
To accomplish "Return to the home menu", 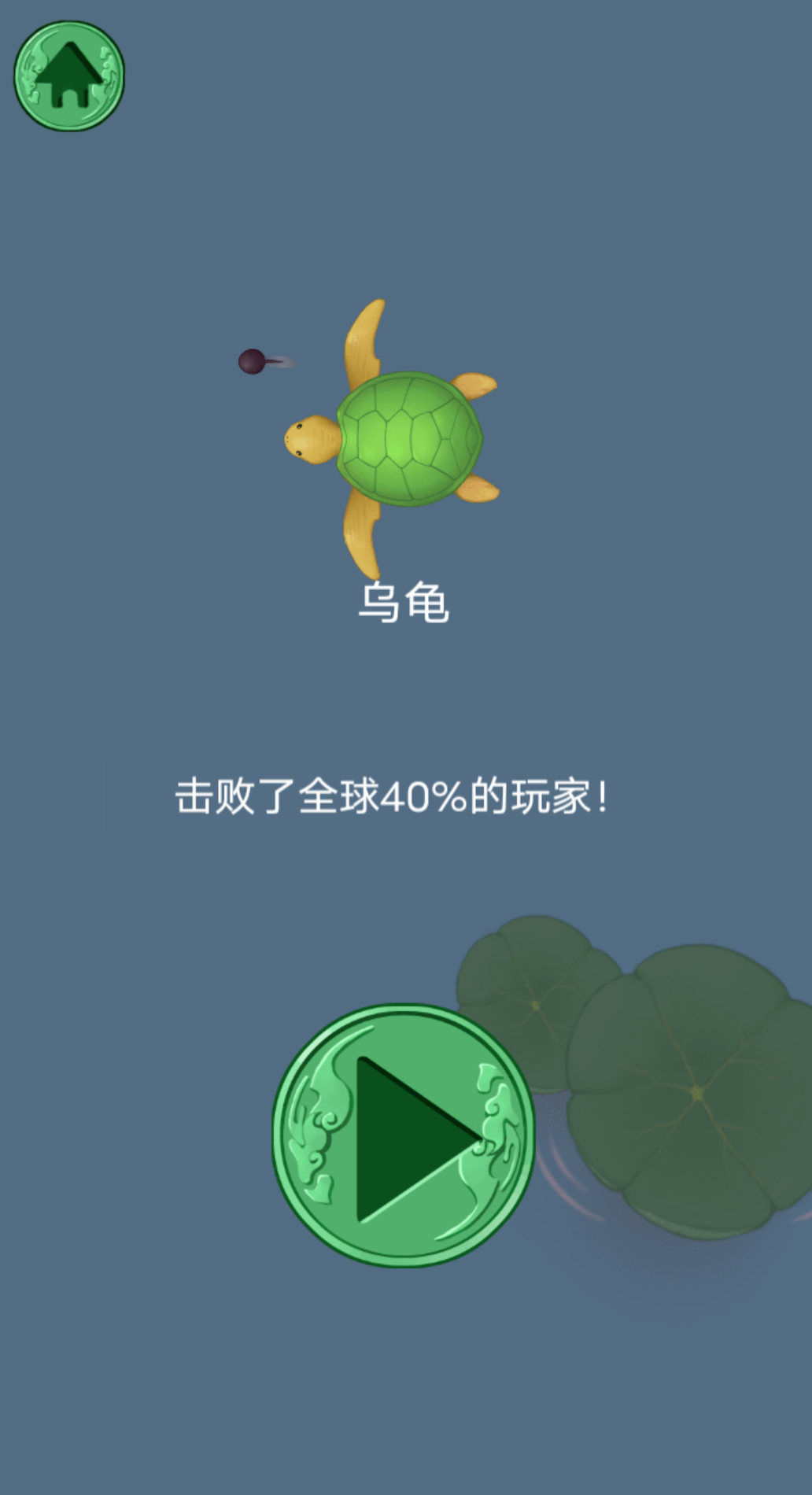I will tap(69, 76).
